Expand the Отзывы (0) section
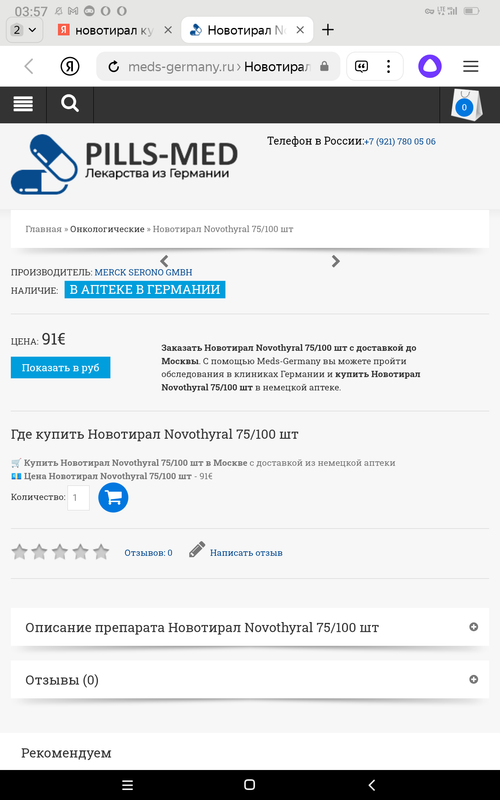 250,680
